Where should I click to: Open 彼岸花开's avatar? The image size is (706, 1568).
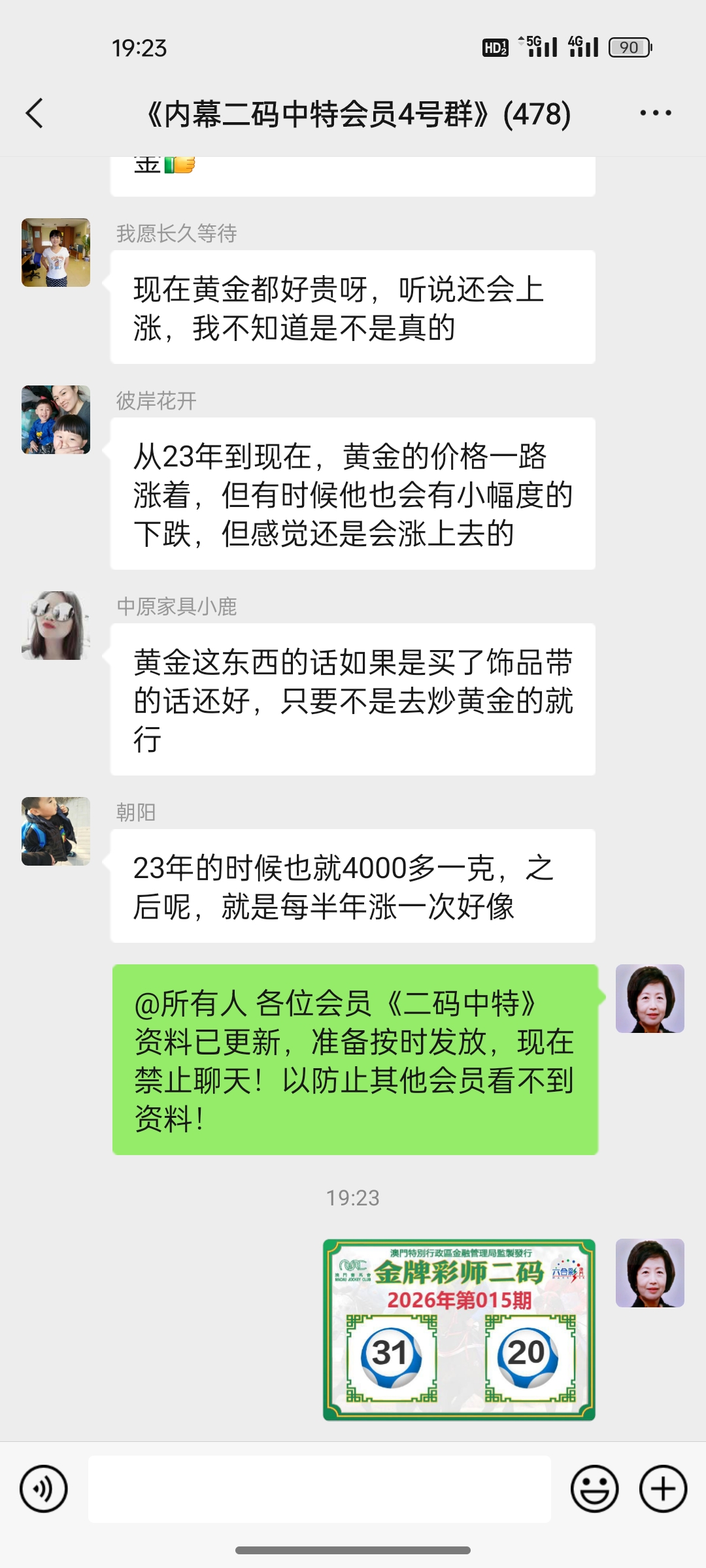pos(56,419)
